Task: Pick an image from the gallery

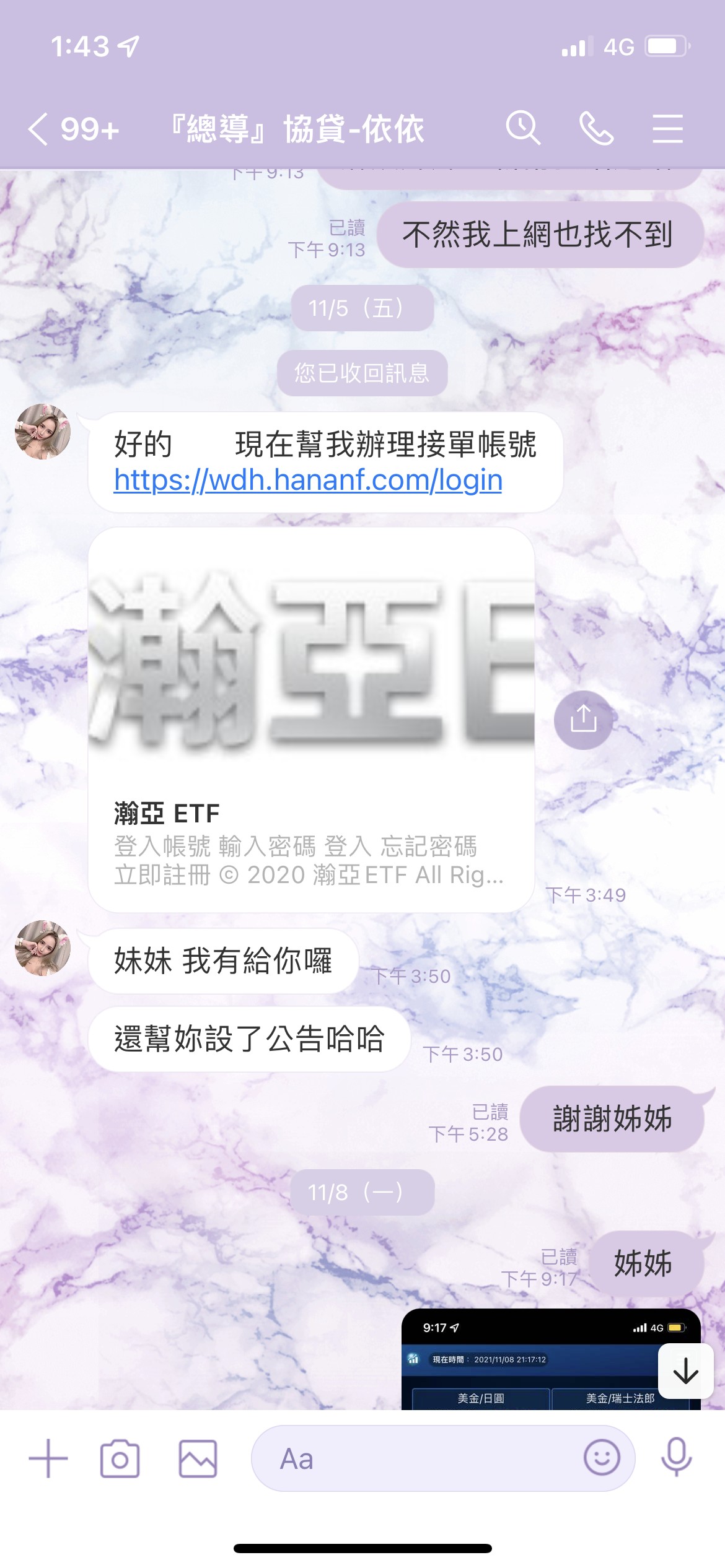Action: point(198,1458)
